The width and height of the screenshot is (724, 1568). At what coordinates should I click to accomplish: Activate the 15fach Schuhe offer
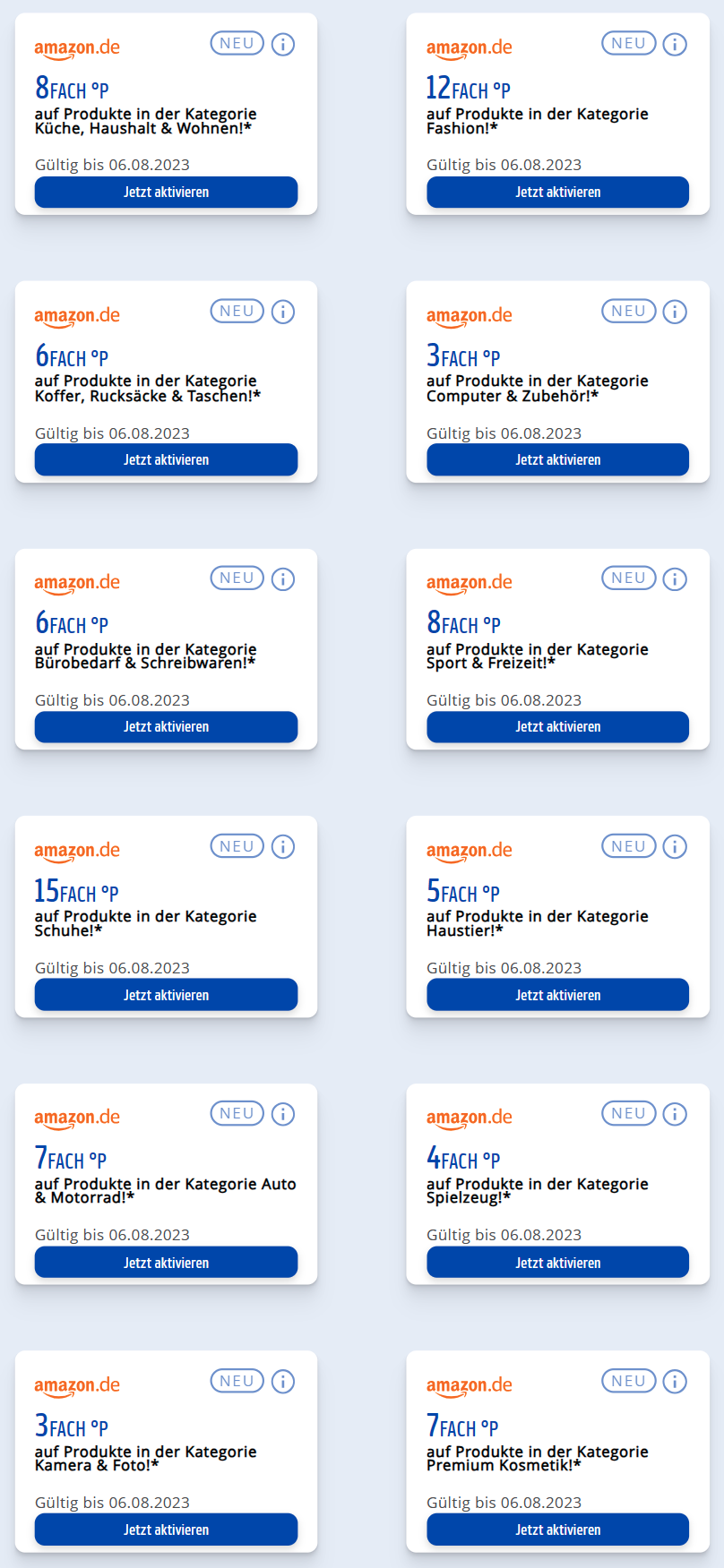pyautogui.click(x=166, y=995)
